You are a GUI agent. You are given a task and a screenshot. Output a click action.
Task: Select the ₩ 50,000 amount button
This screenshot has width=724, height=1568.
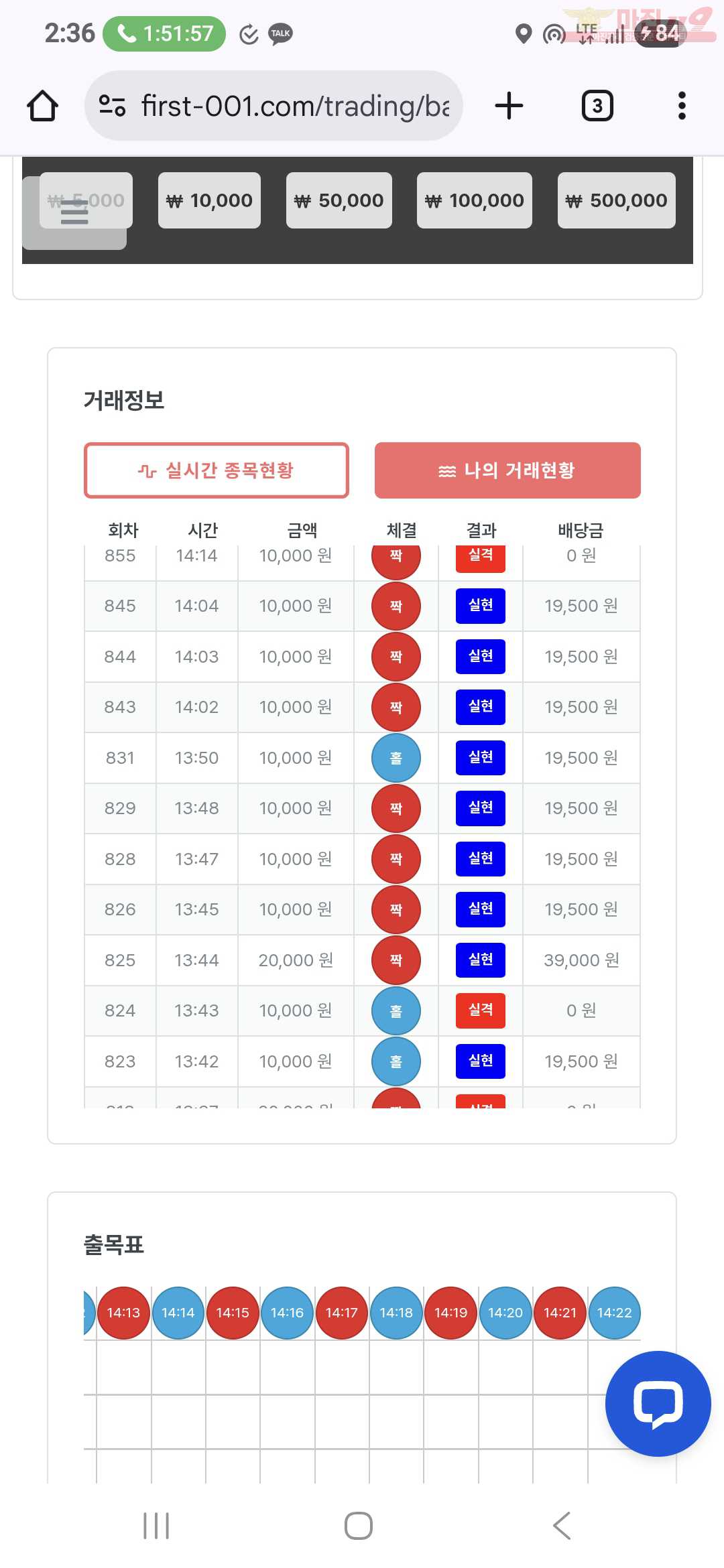coord(339,200)
